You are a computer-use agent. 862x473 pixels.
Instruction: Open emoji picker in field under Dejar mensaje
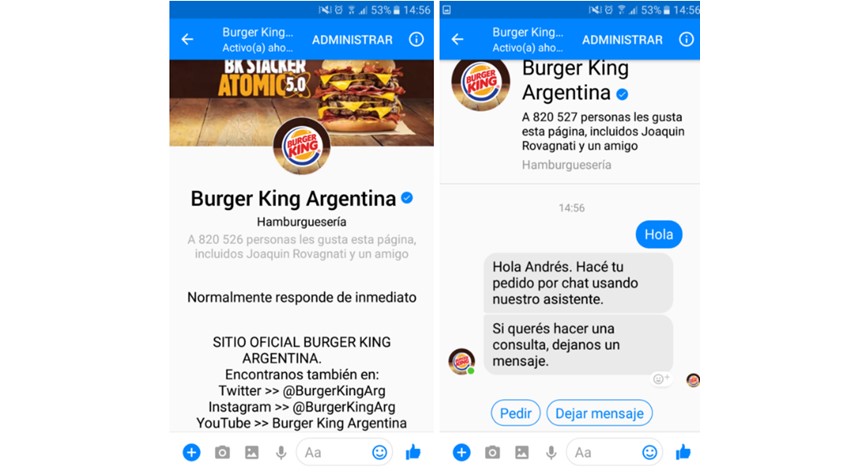[650, 452]
